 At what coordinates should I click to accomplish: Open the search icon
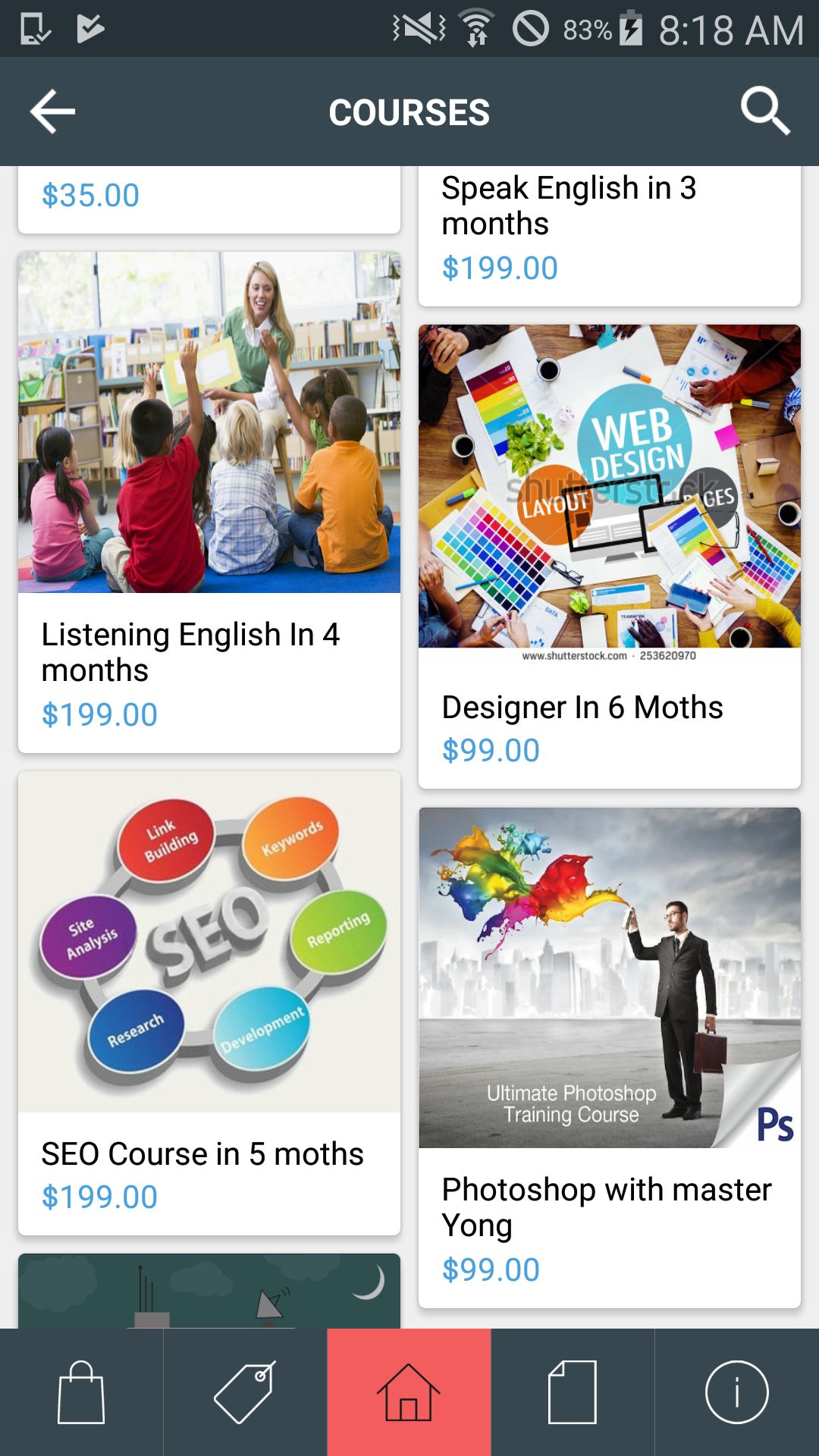(765, 111)
